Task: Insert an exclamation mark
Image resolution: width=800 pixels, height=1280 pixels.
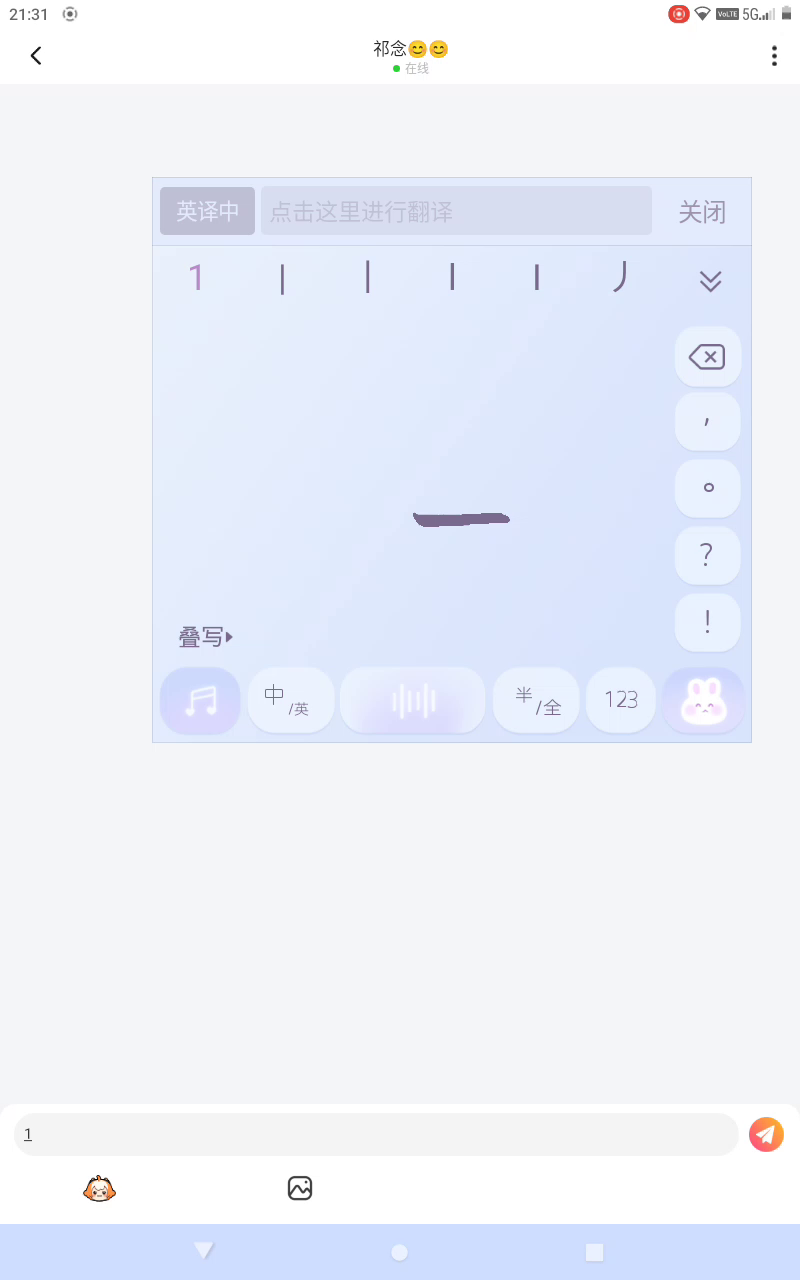Action: (707, 622)
